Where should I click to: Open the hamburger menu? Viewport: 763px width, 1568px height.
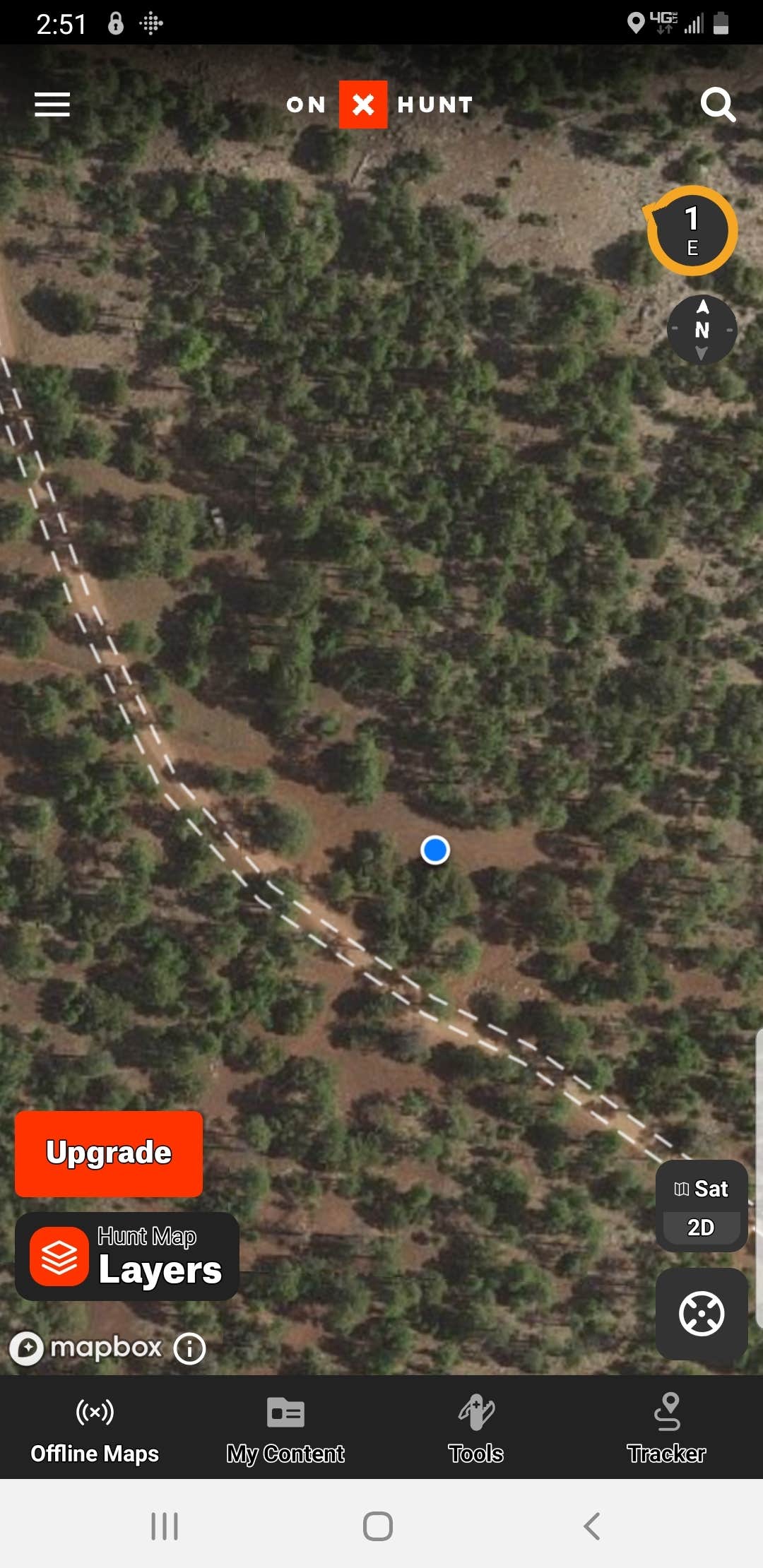tap(52, 105)
